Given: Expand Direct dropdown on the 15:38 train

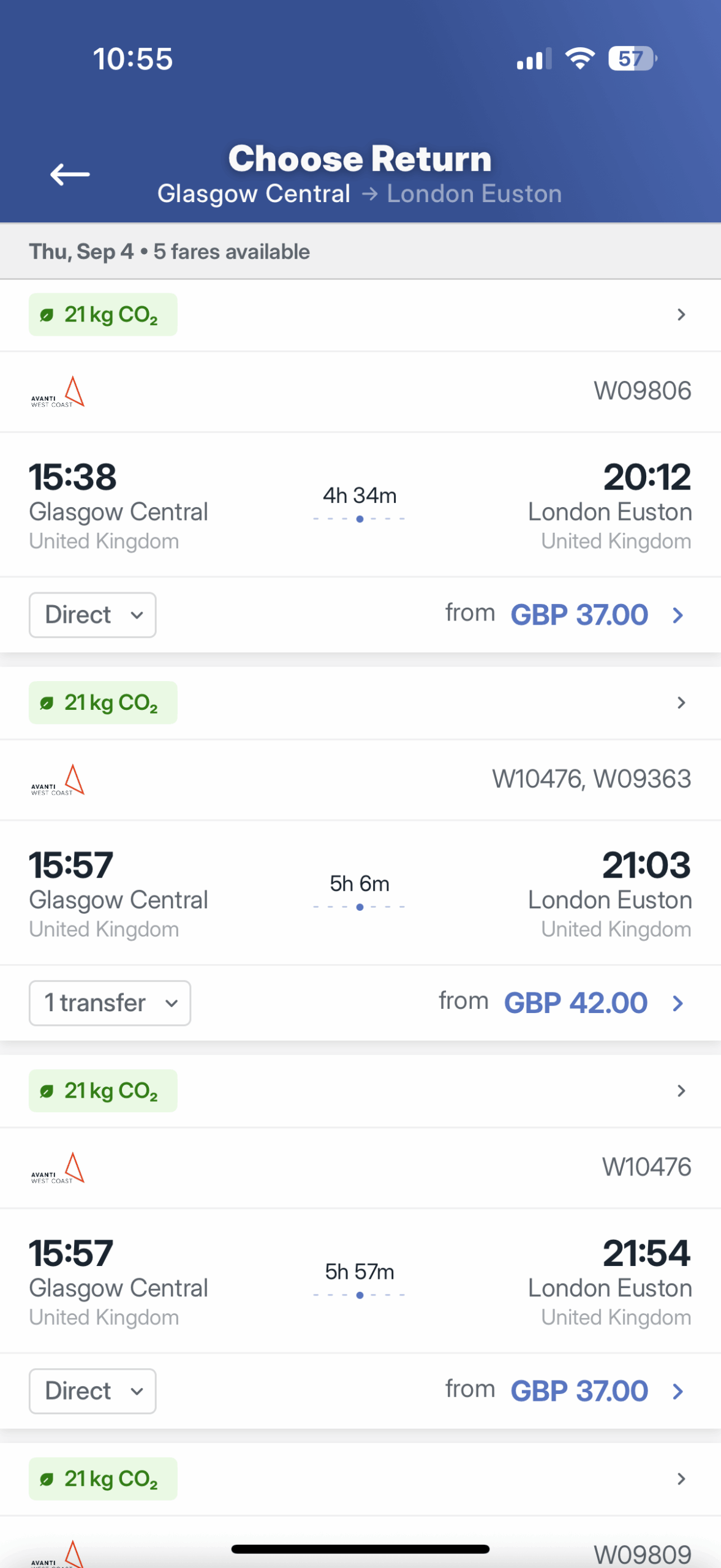Looking at the screenshot, I should tap(92, 615).
